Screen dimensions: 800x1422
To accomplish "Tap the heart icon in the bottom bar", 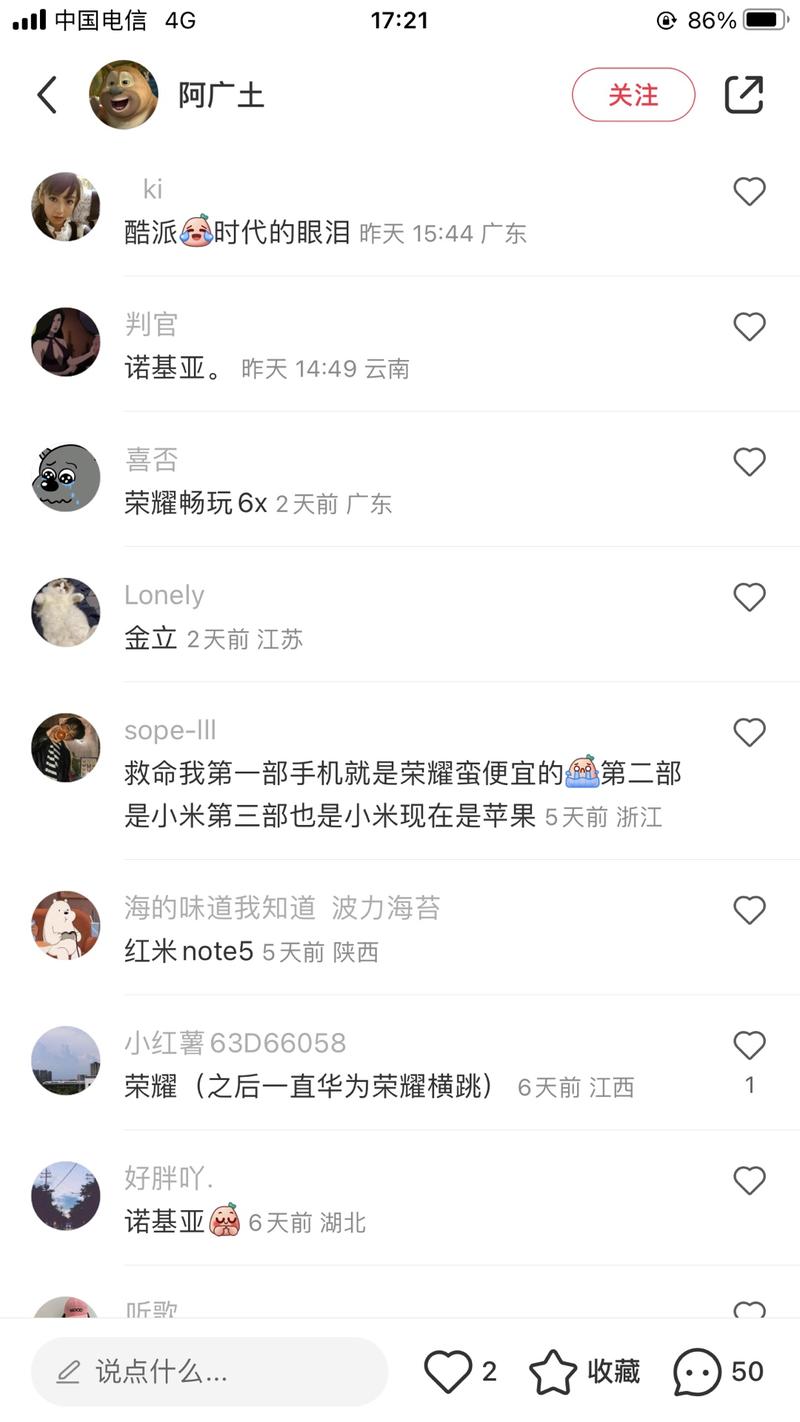I will tap(450, 1370).
